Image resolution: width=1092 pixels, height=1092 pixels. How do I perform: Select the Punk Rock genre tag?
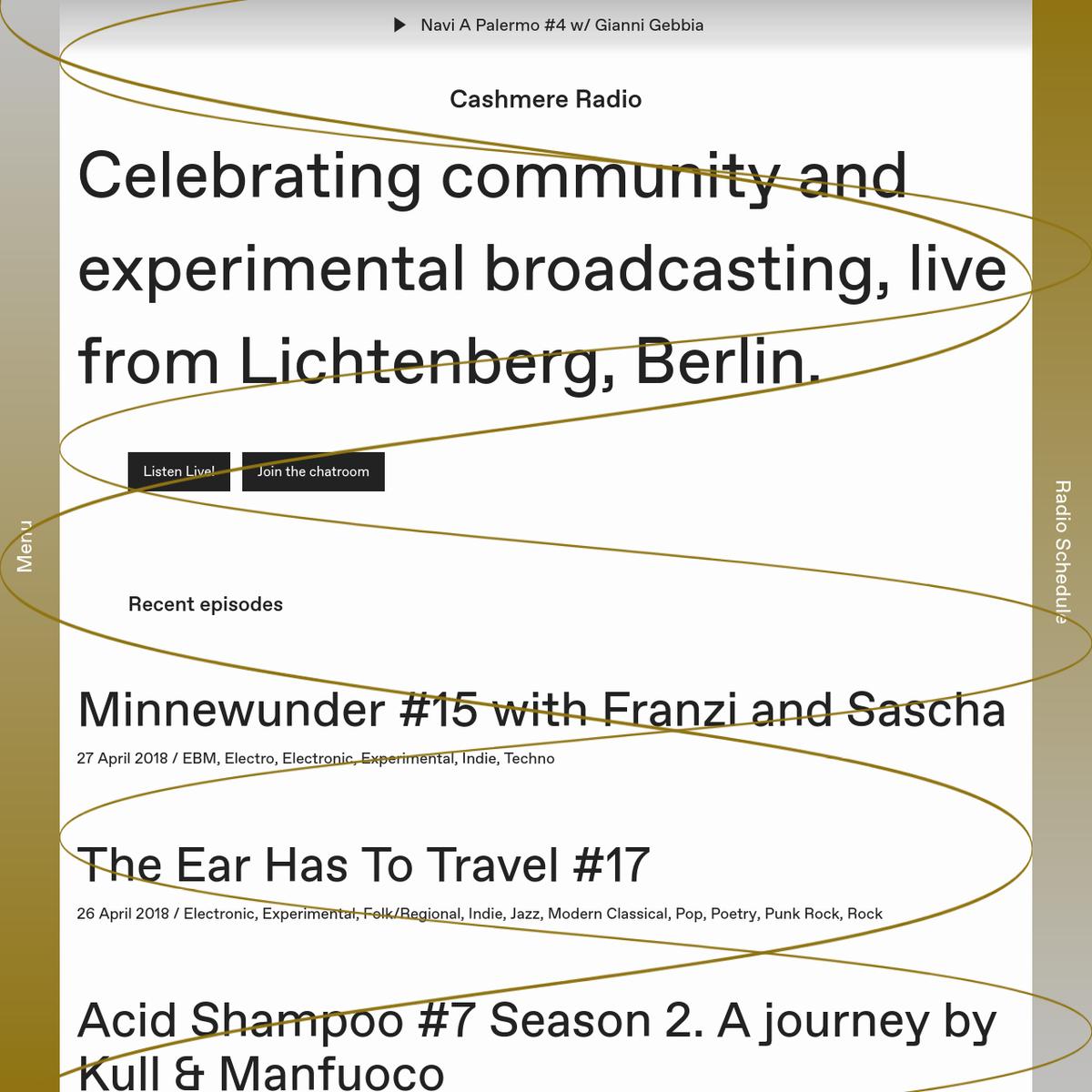pyautogui.click(x=801, y=914)
